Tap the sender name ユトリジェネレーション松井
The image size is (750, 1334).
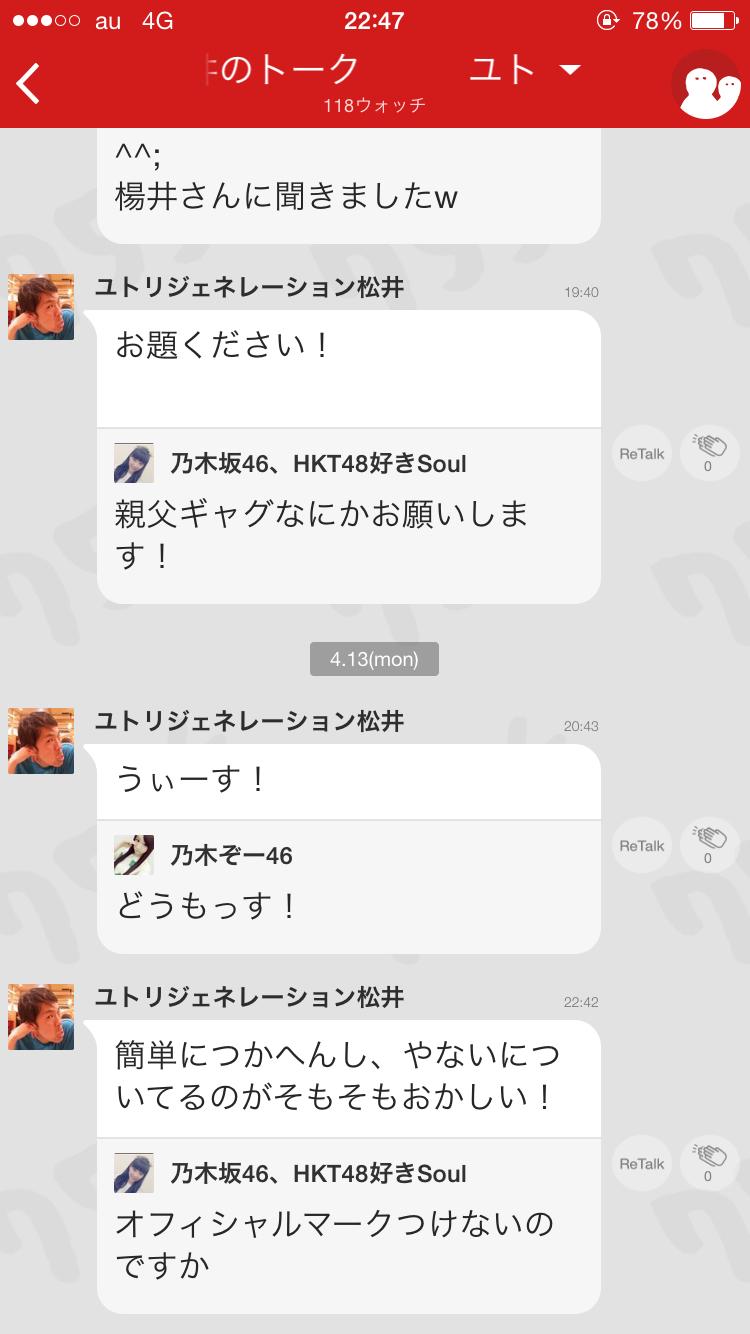(x=250, y=289)
